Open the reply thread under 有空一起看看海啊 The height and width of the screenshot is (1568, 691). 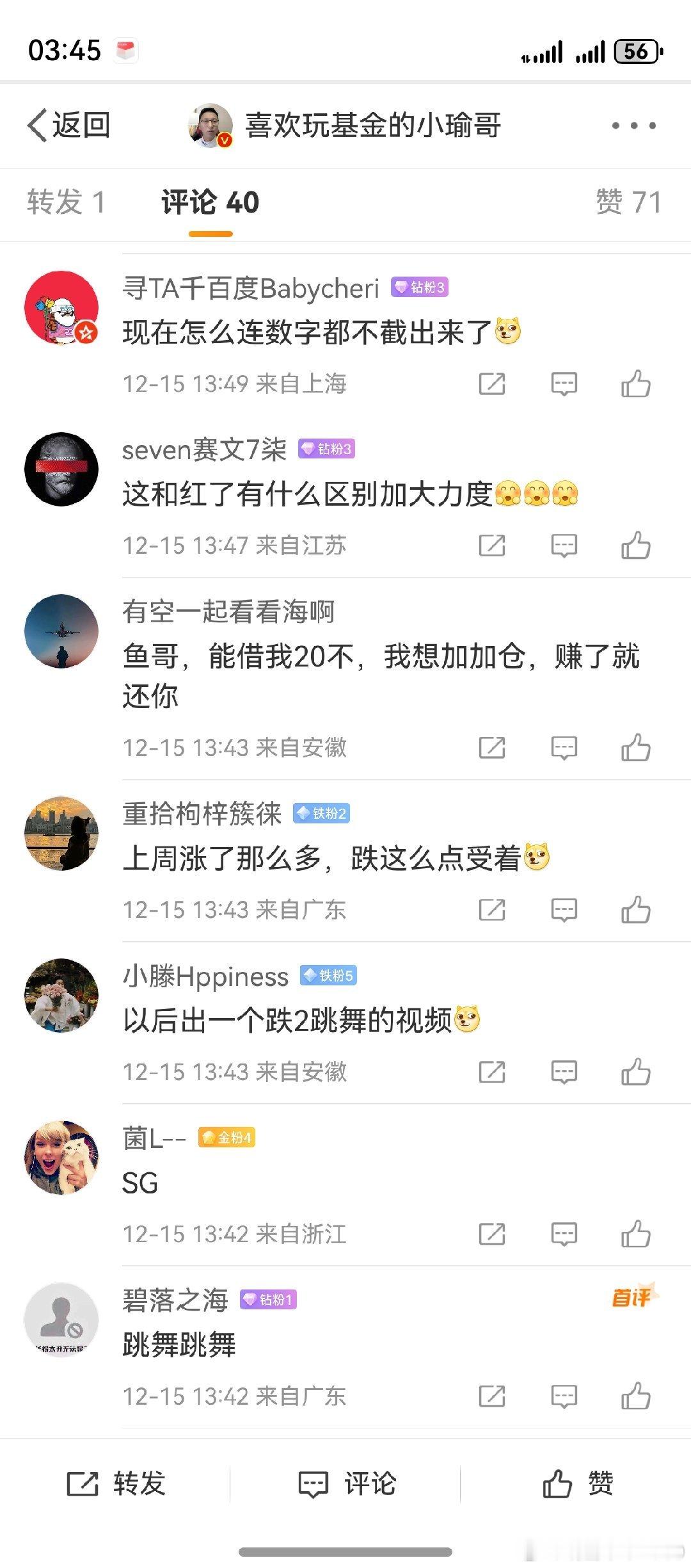pyautogui.click(x=563, y=747)
